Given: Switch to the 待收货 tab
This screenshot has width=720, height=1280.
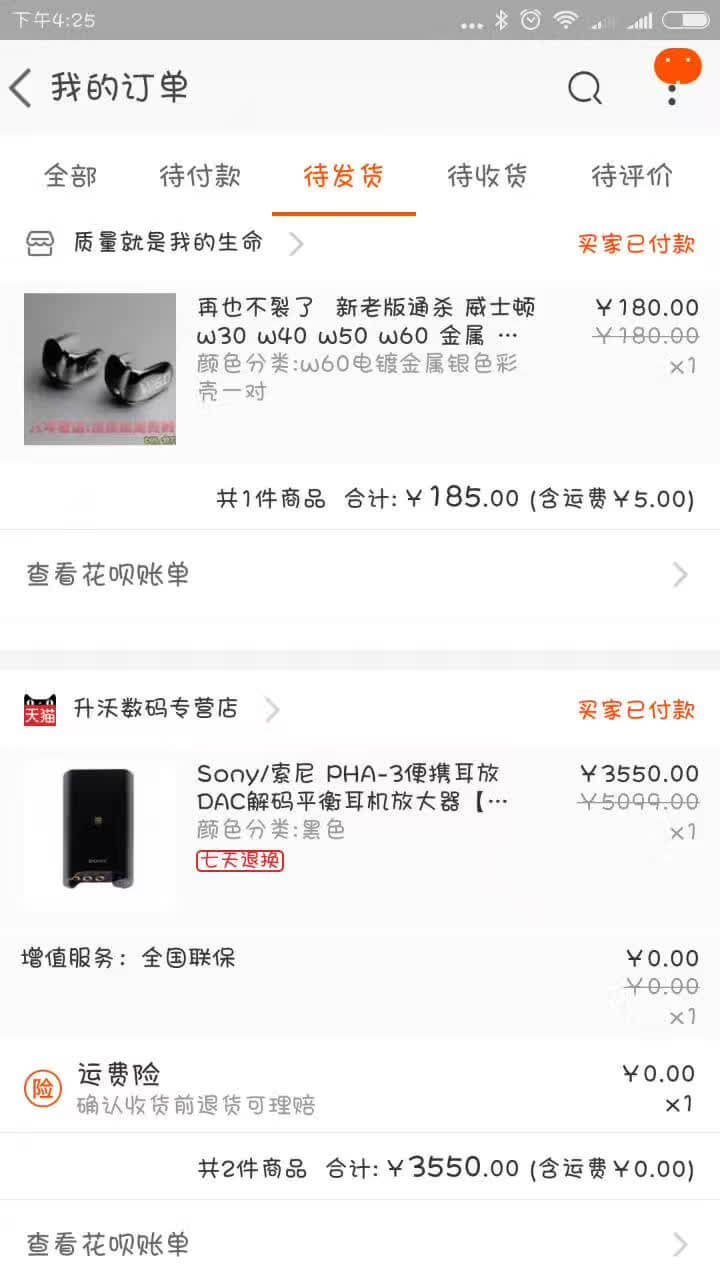Looking at the screenshot, I should click(x=488, y=177).
